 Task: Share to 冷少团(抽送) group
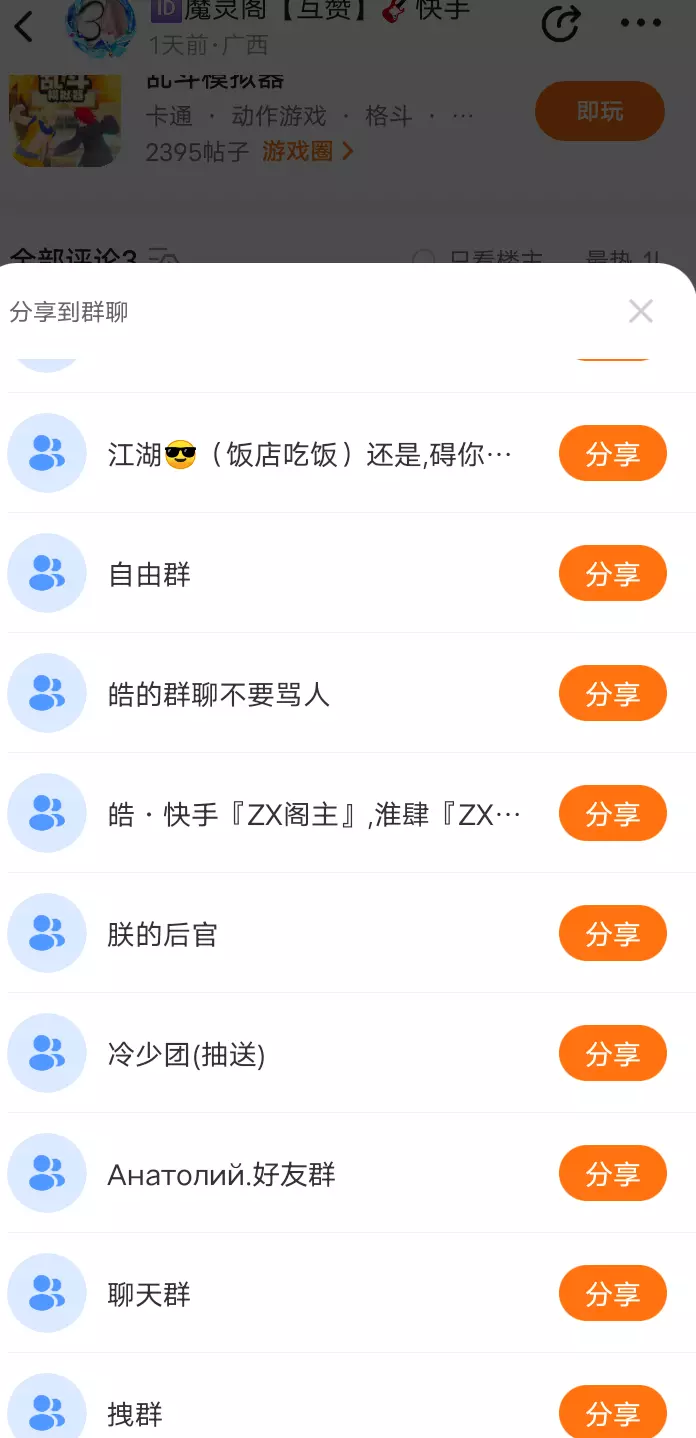pos(612,1054)
